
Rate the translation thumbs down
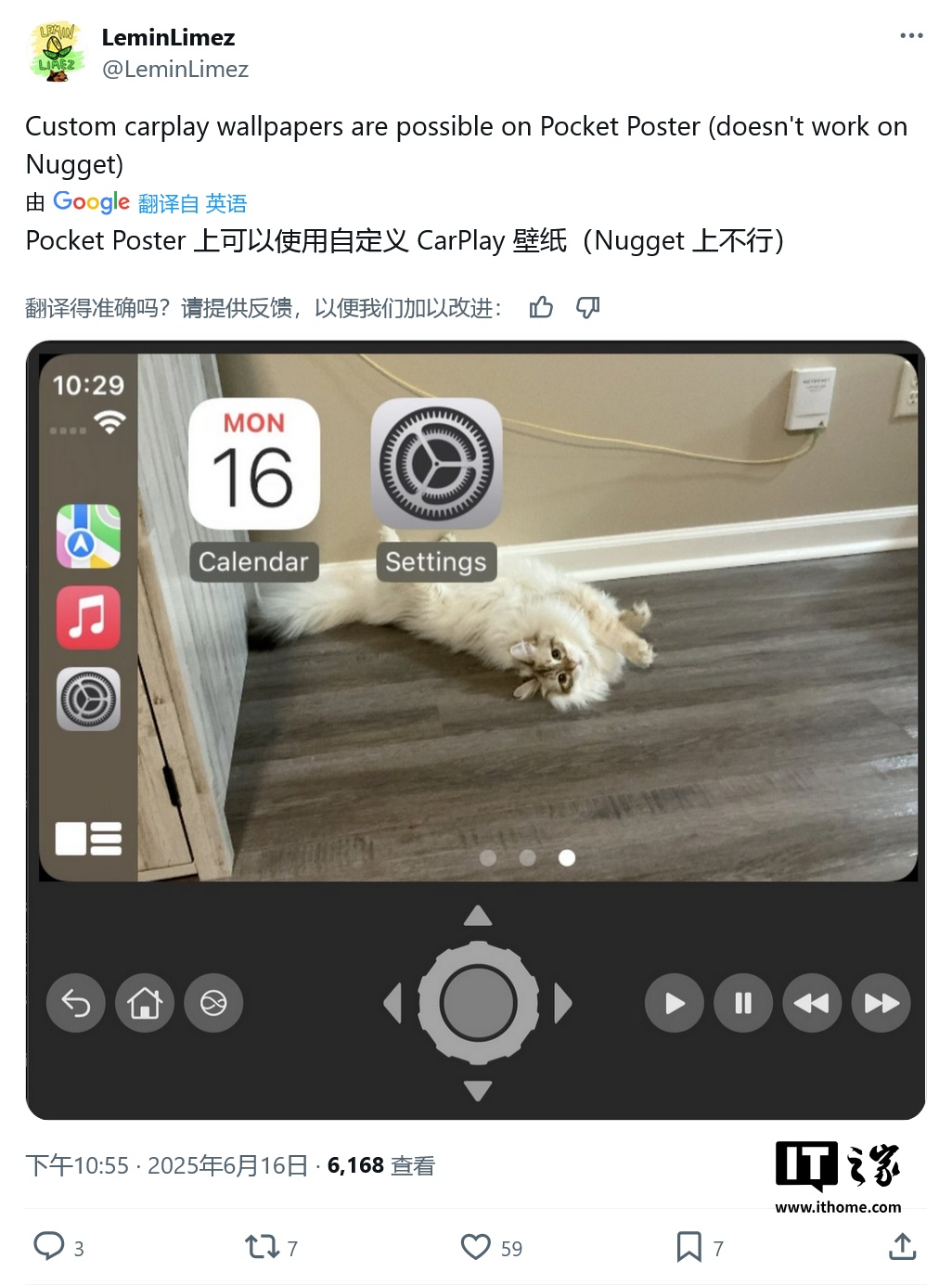coord(588,307)
